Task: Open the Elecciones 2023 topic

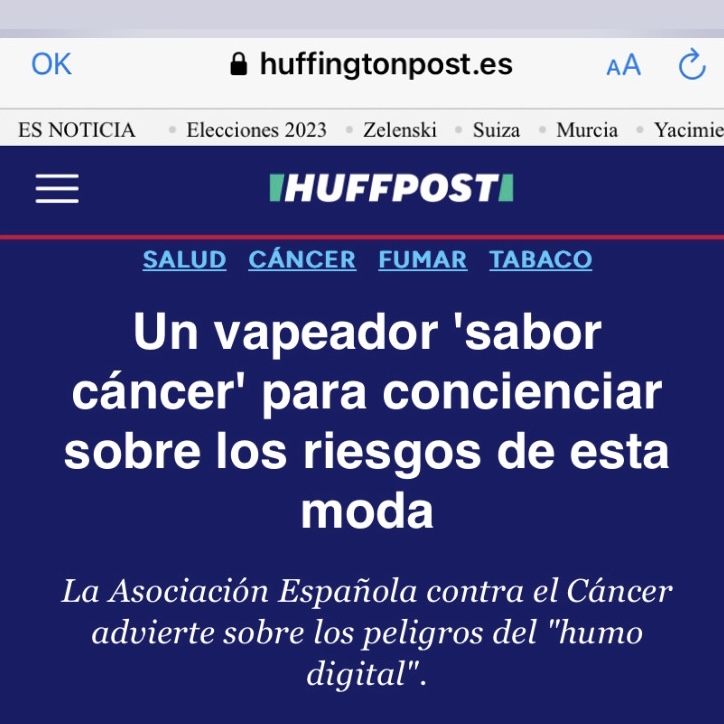Action: pyautogui.click(x=256, y=130)
